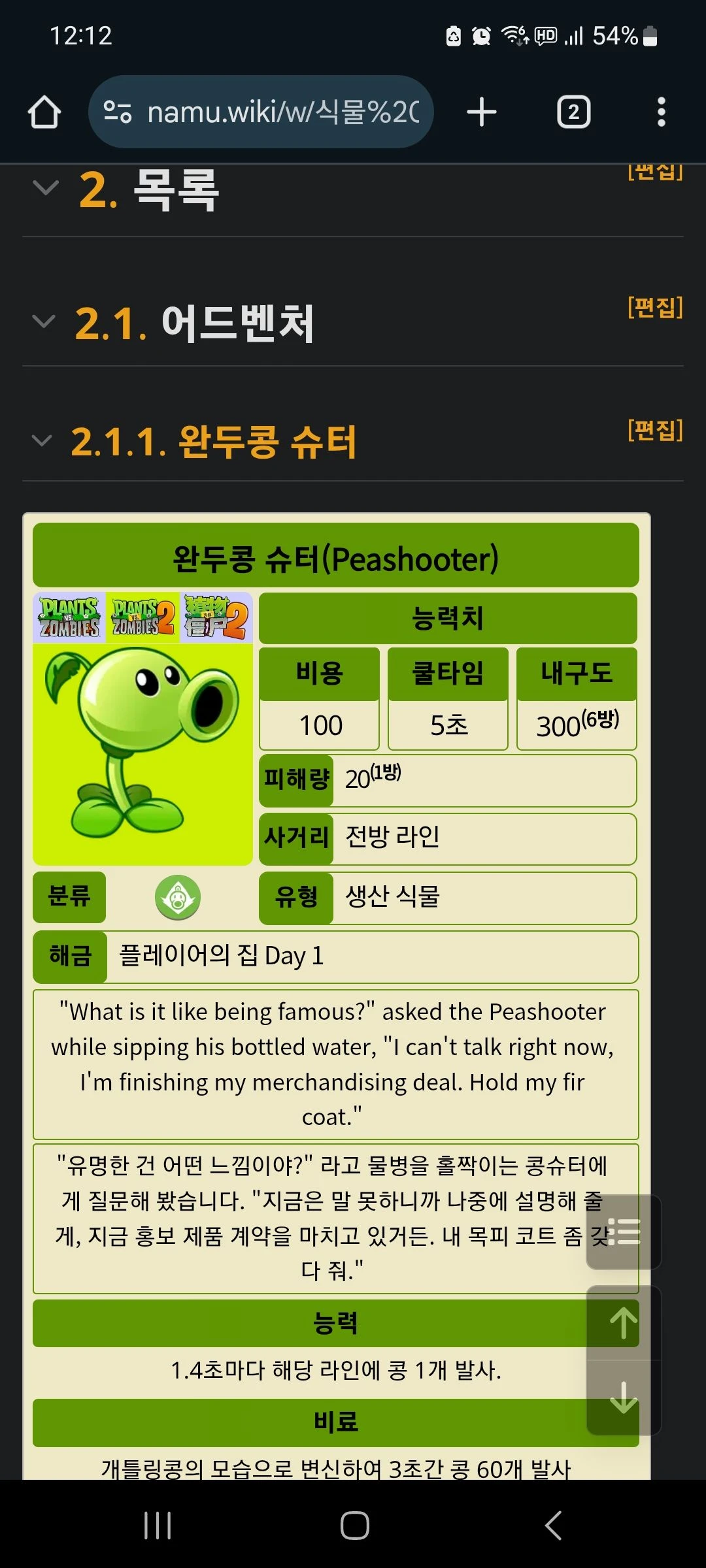This screenshot has width=706, height=1568.
Task: Collapse section 2. 목록
Action: click(x=45, y=188)
